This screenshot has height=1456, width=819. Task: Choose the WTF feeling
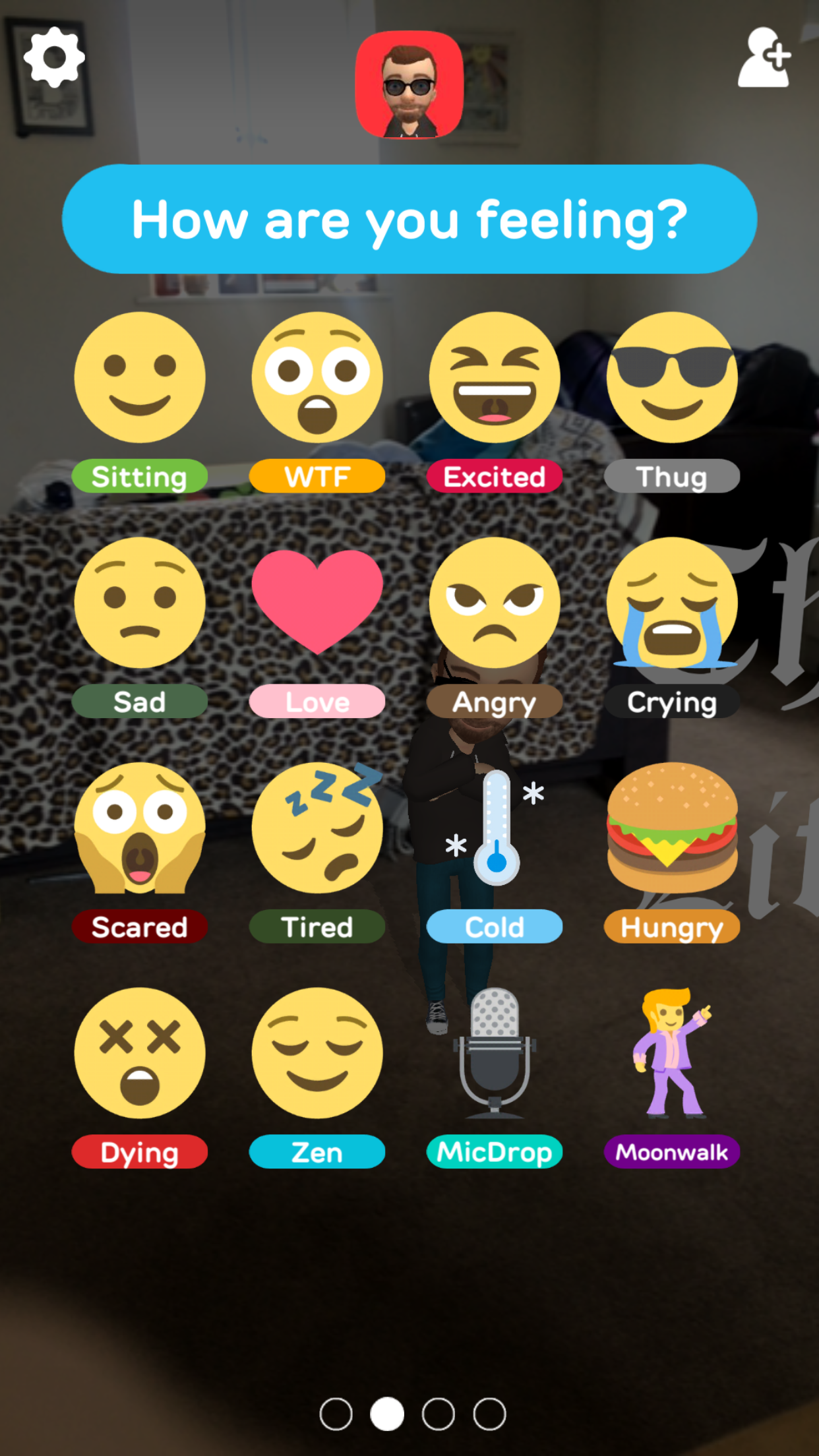pyautogui.click(x=317, y=377)
